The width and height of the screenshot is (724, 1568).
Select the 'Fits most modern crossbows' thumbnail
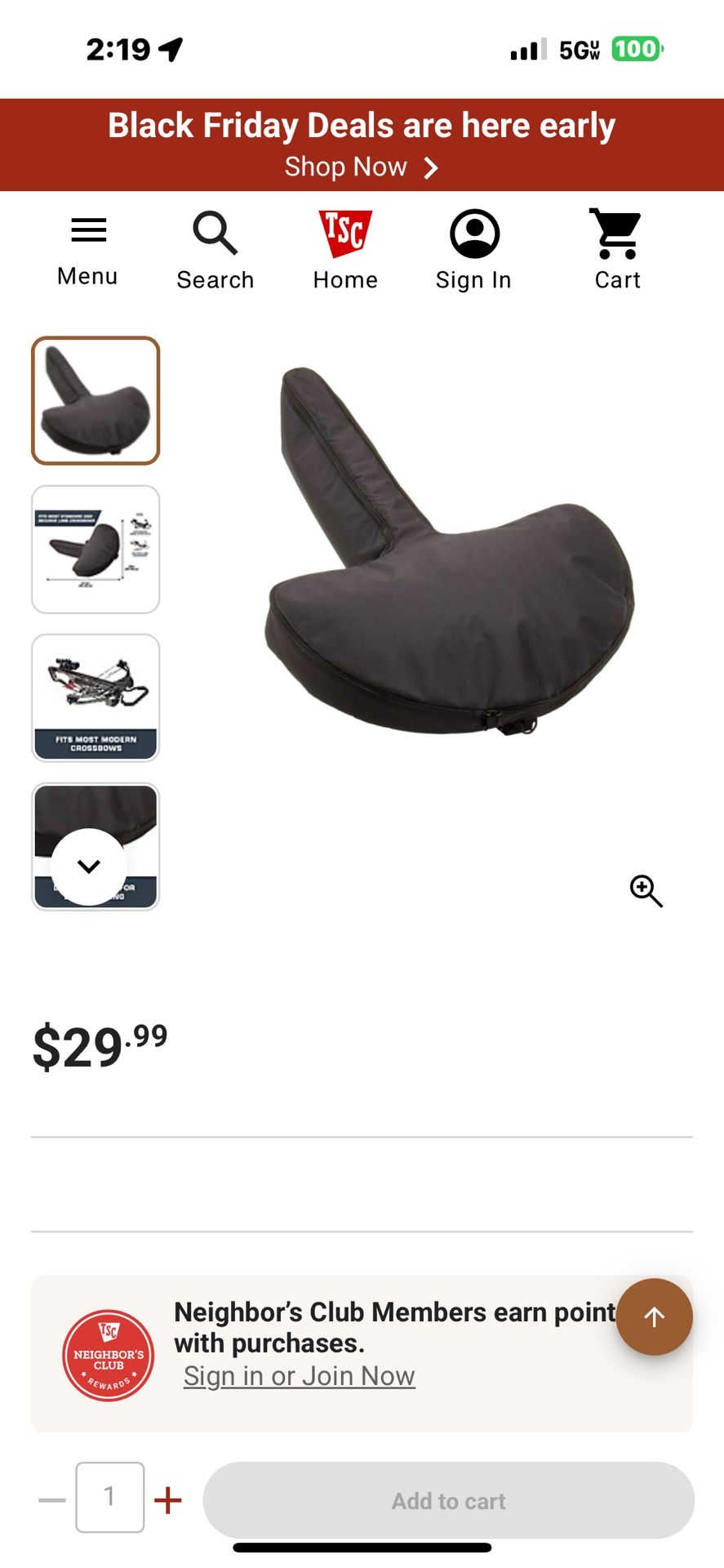coord(95,698)
